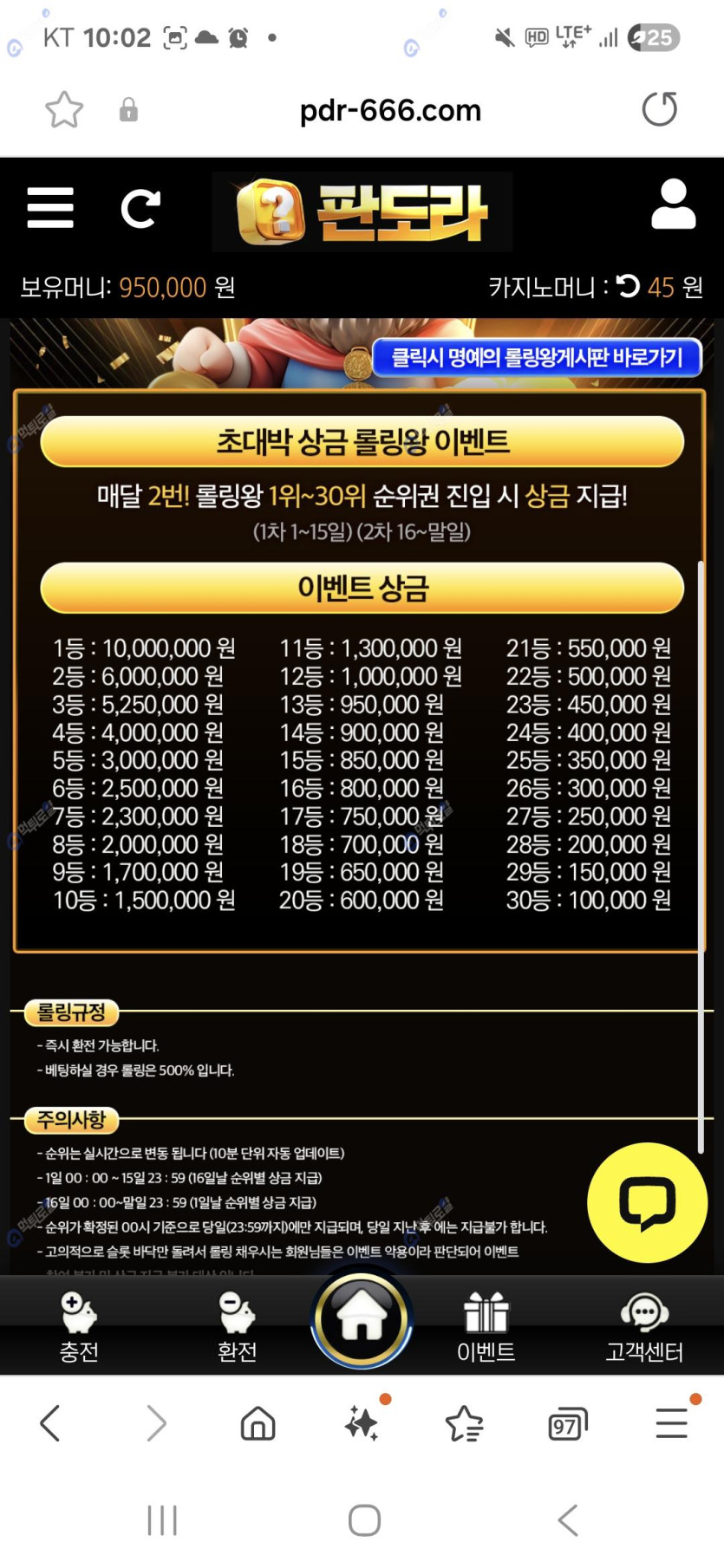Open the 고객센터 tab
The width and height of the screenshot is (724, 1568).
click(x=644, y=1326)
